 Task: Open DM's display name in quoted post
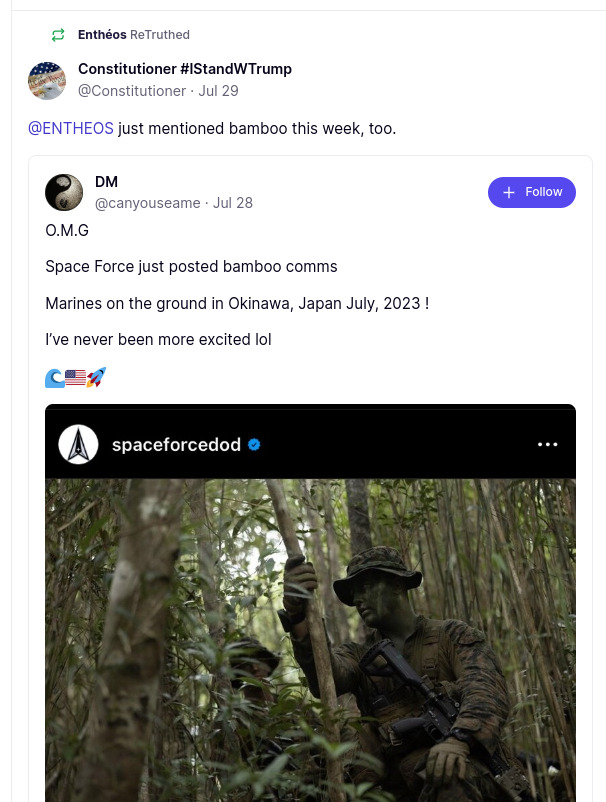pyautogui.click(x=106, y=182)
